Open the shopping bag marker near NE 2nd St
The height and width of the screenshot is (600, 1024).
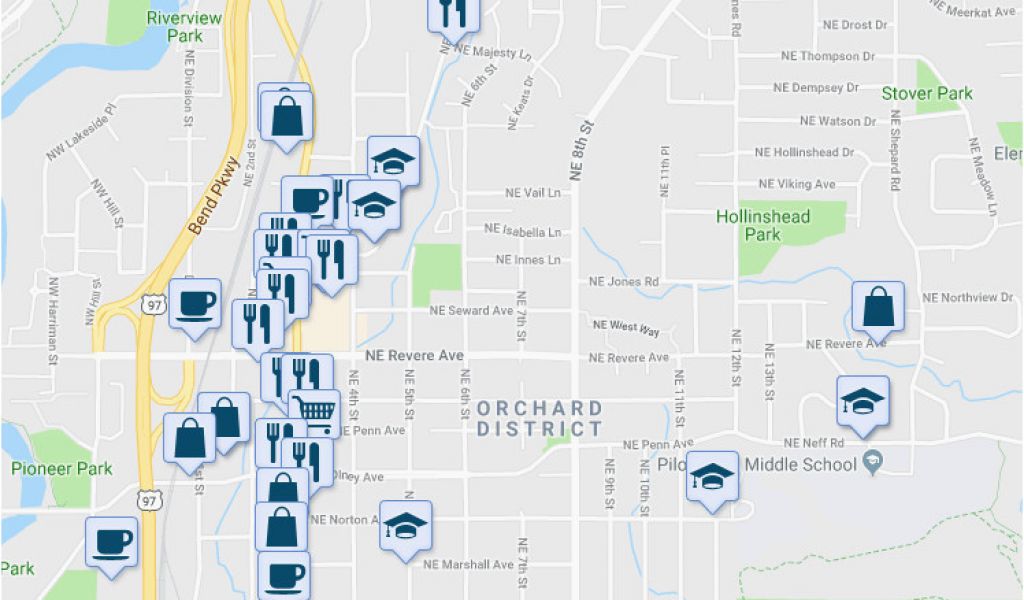pos(286,115)
